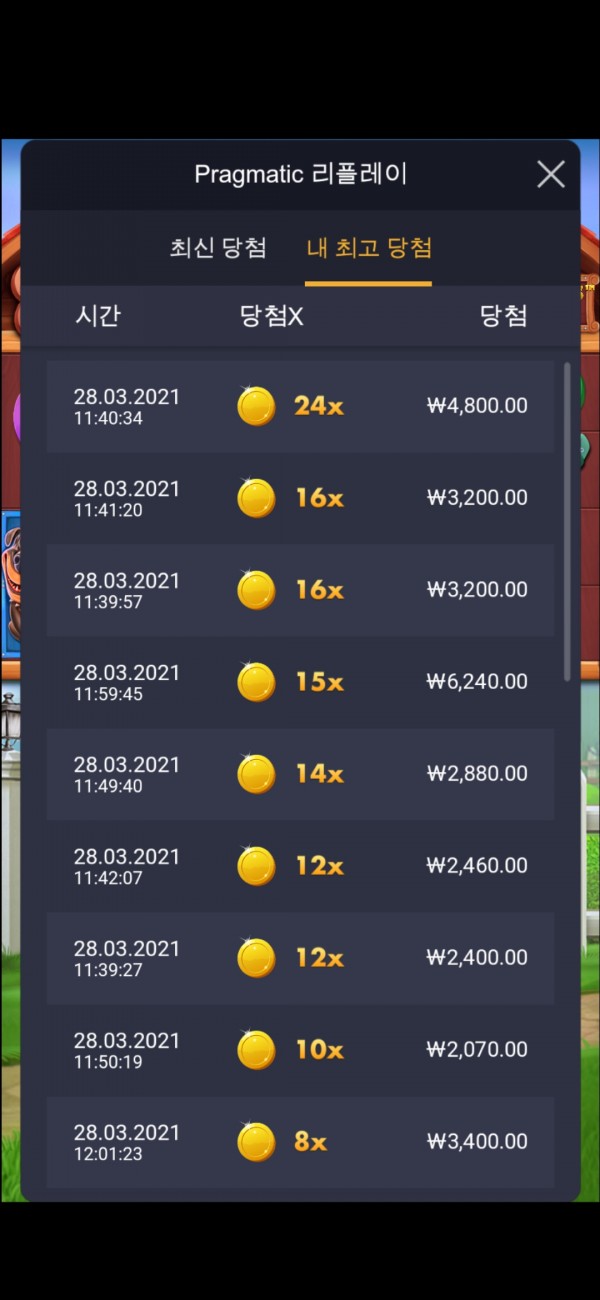Close the Pragmatic replay dialog
Image resolution: width=600 pixels, height=1300 pixels.
click(551, 175)
